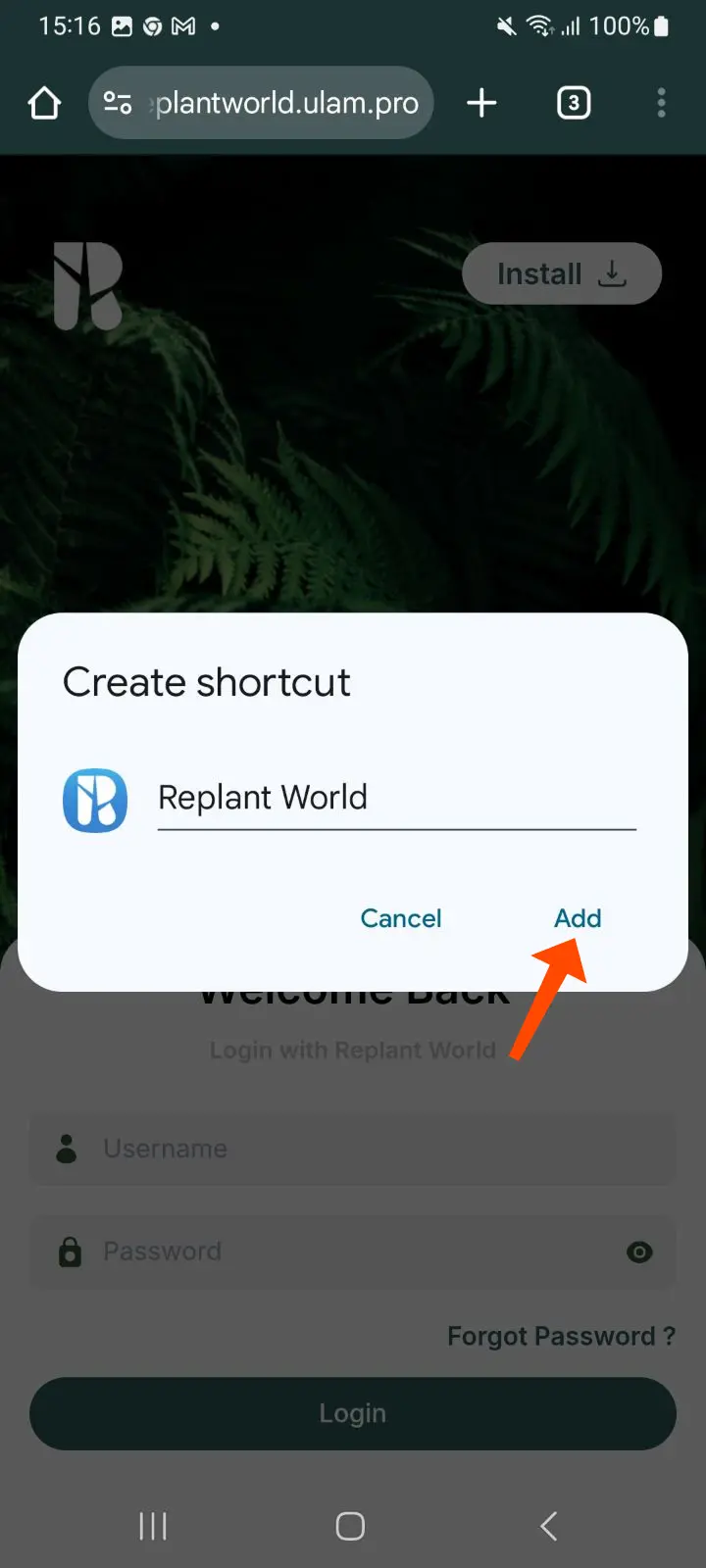Open Chrome's three-dot overflow menu

pyautogui.click(x=662, y=103)
